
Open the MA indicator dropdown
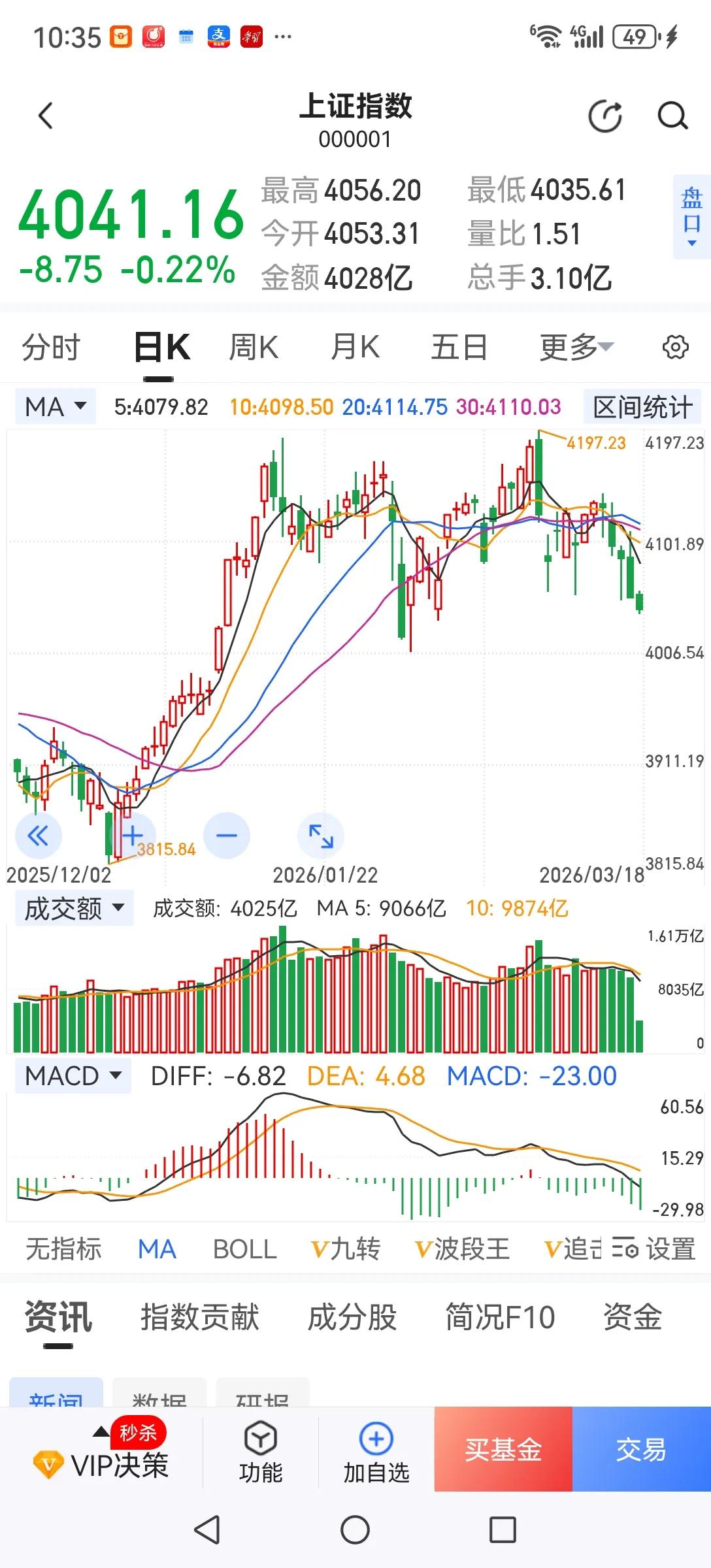pos(54,406)
